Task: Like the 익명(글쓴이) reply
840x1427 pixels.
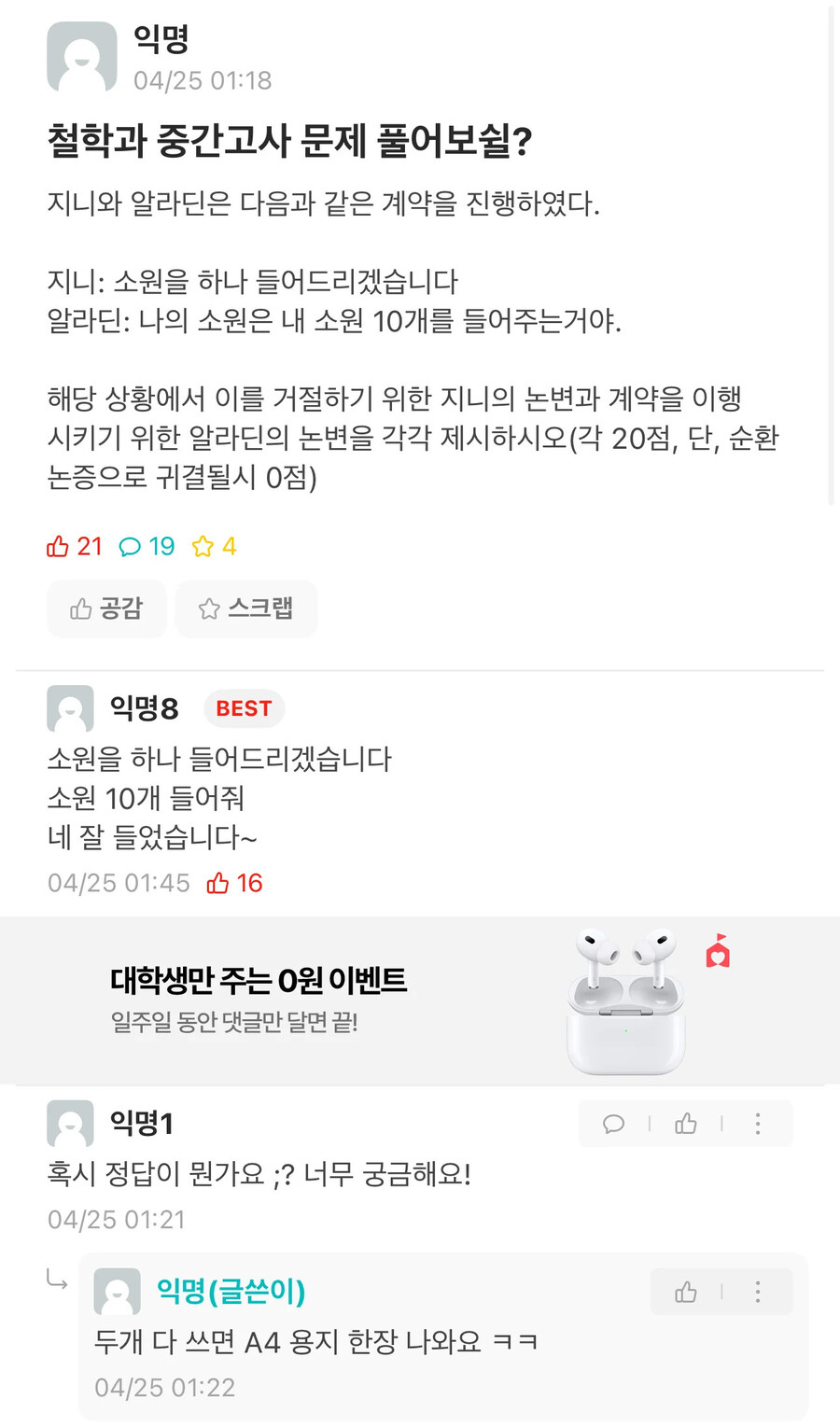Action: coord(686,1292)
